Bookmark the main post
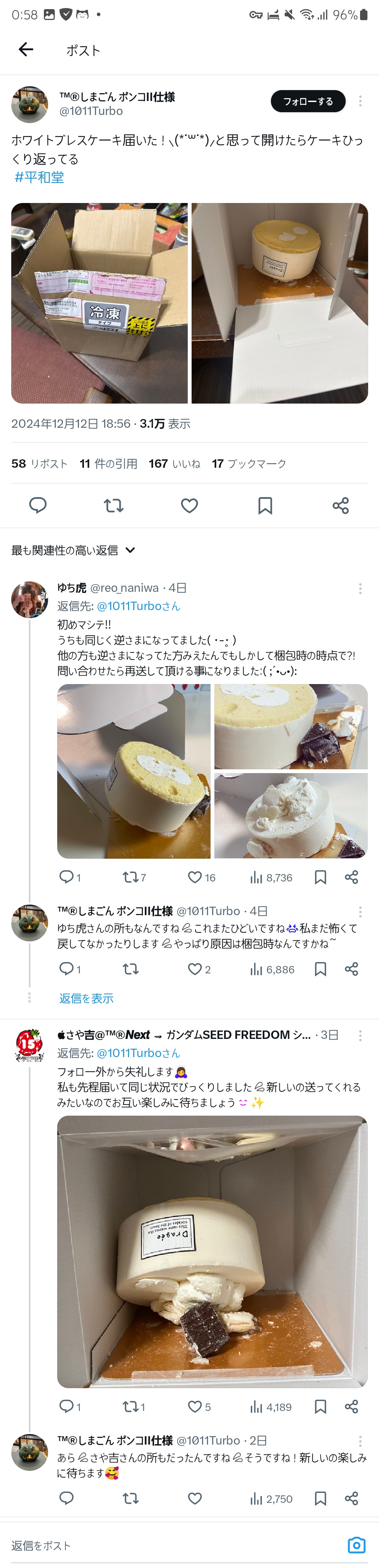Viewport: 379px width, 1568px height. [x=265, y=505]
